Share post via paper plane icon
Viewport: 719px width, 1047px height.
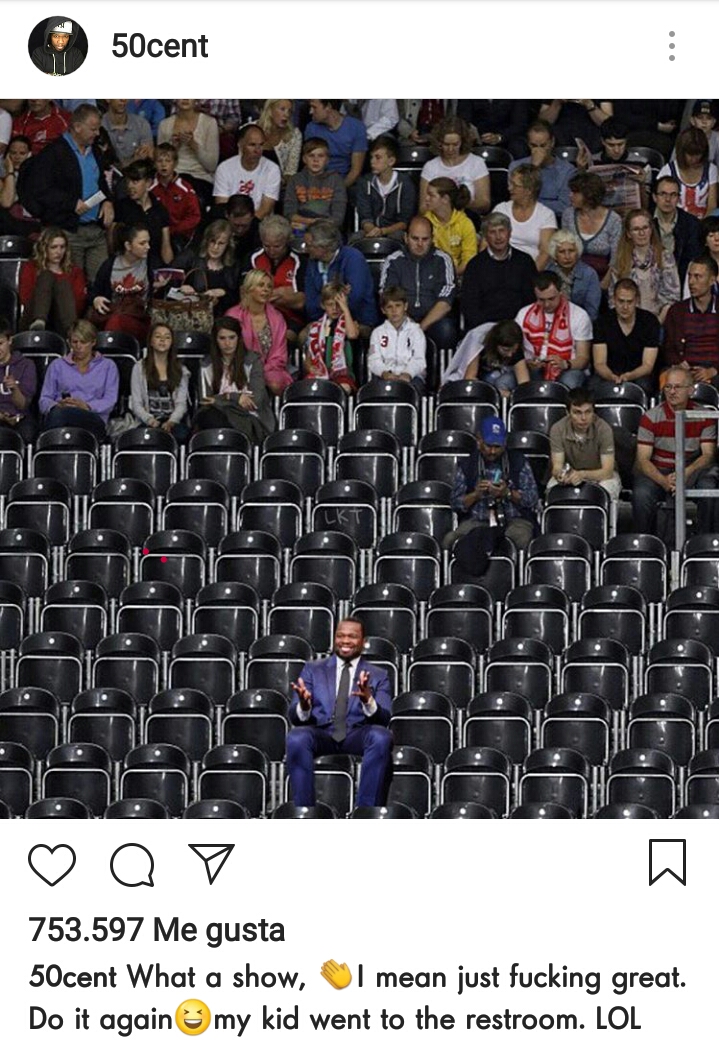point(211,863)
